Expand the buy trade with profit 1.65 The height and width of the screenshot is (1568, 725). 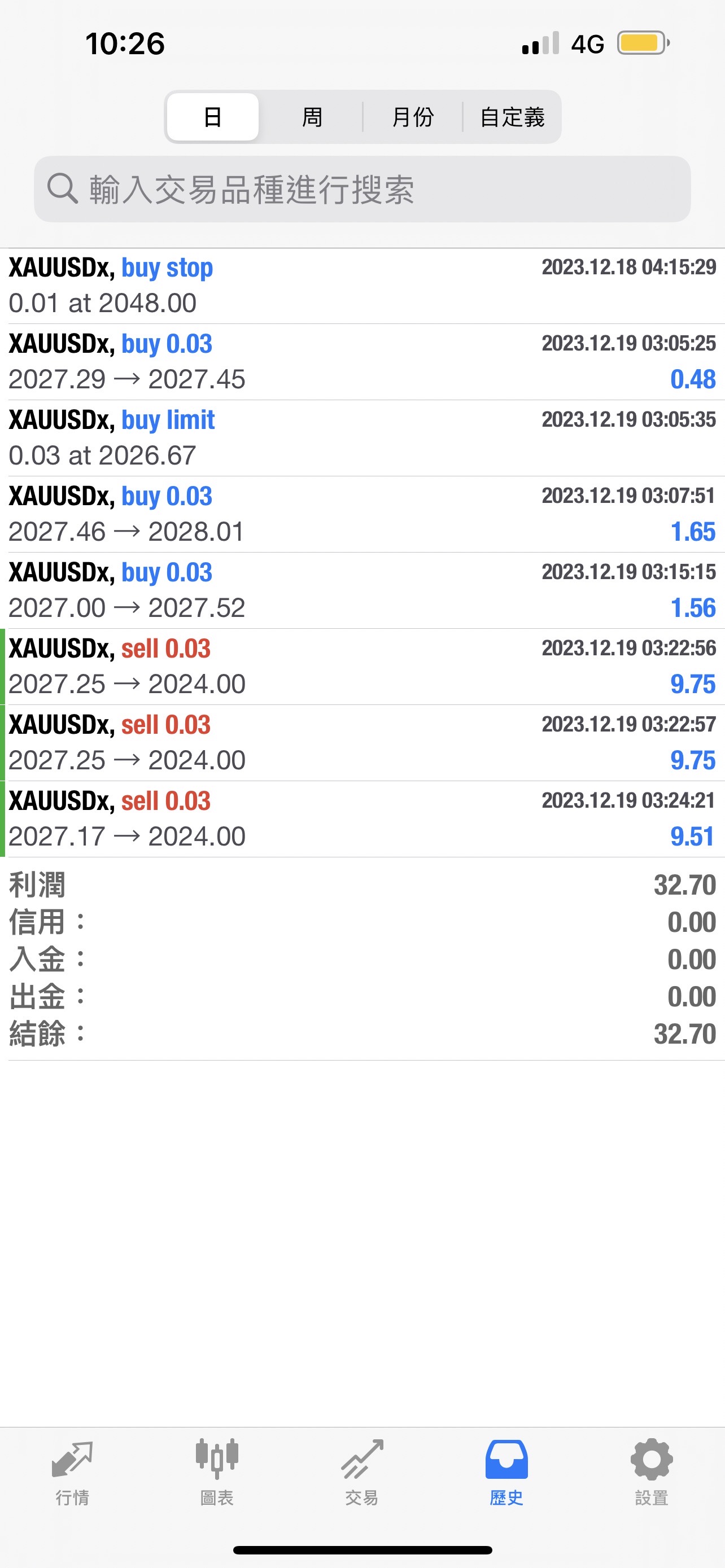[x=362, y=514]
